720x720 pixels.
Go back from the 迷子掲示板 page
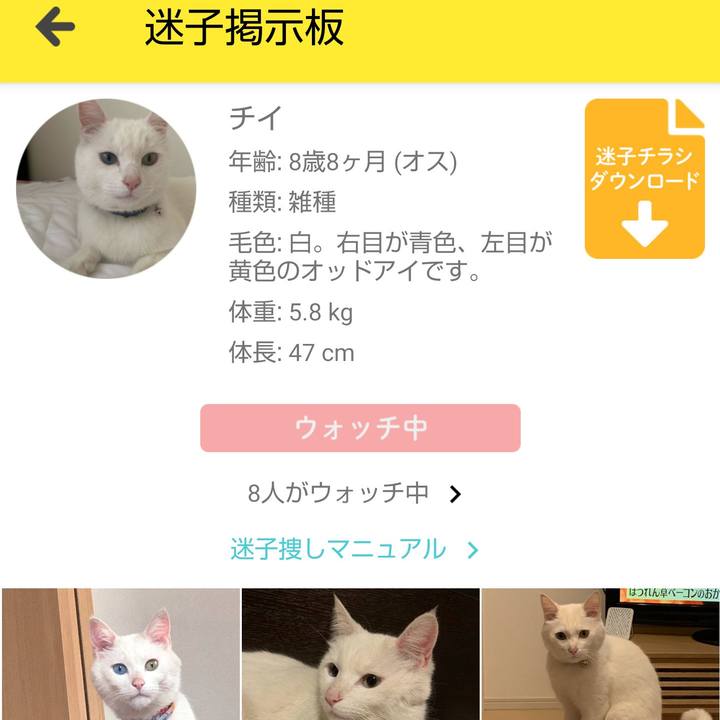click(55, 28)
